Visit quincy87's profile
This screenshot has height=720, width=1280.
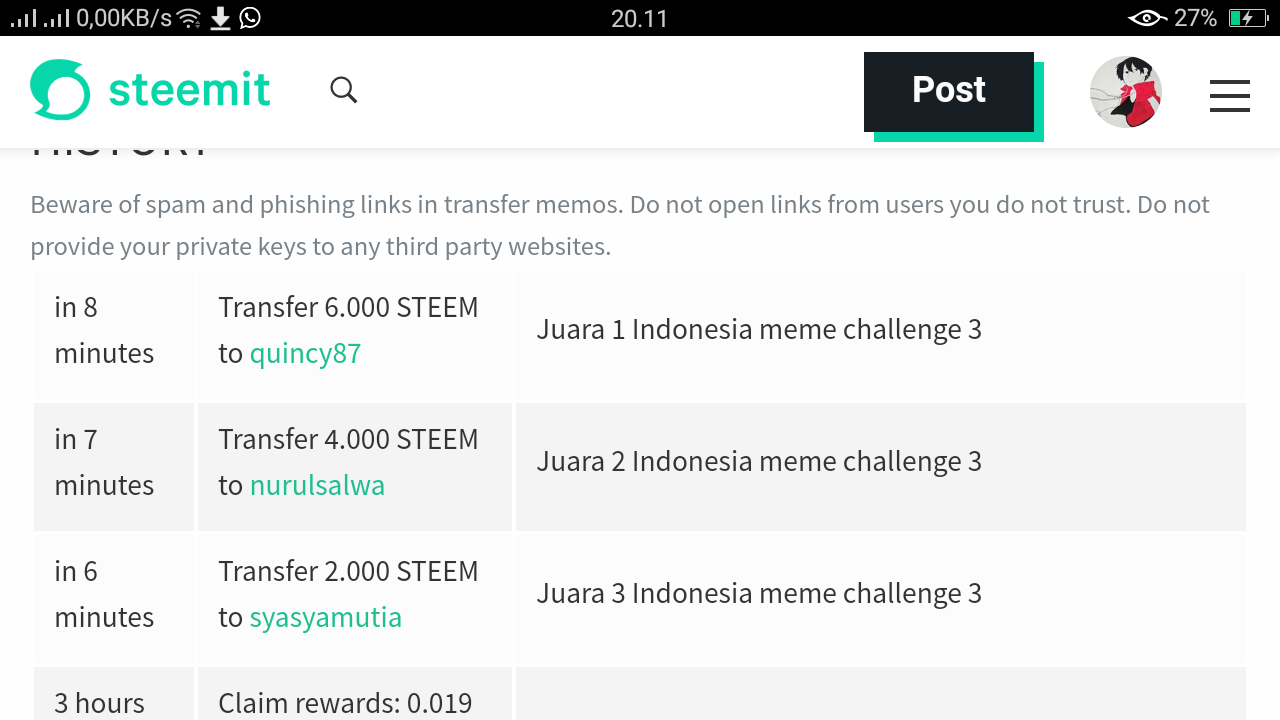point(305,353)
